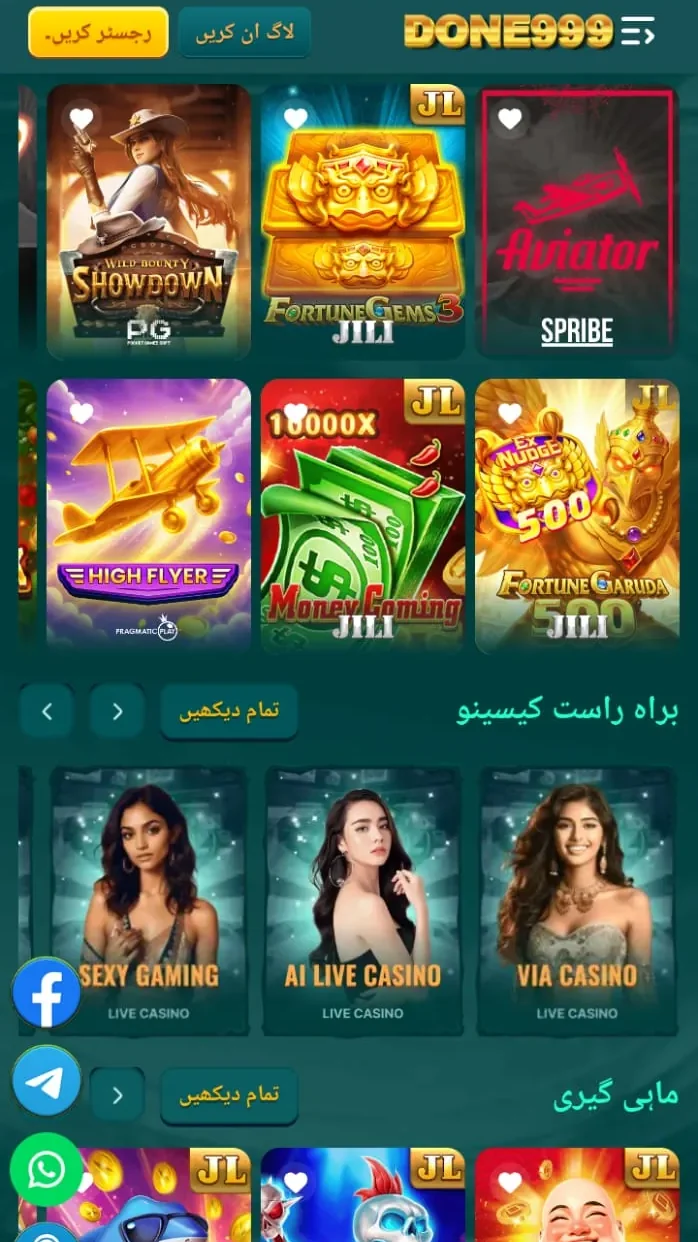View all fishing games

coord(229,1095)
